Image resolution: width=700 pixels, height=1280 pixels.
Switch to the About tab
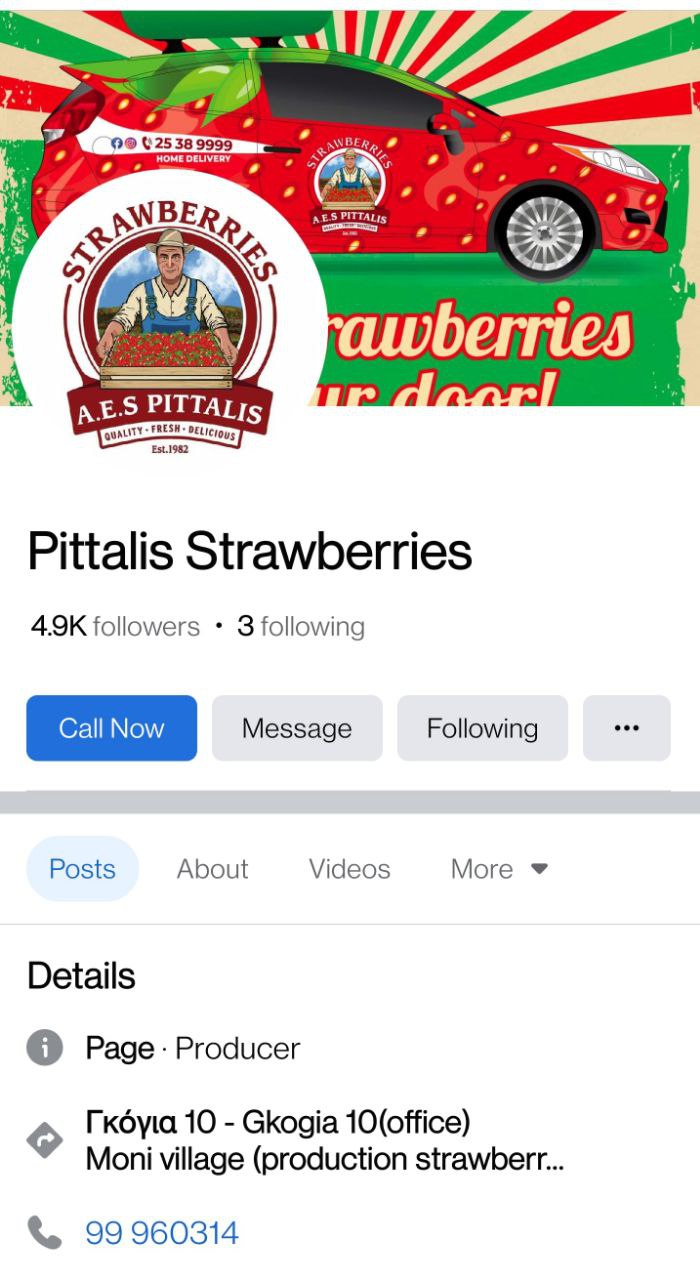click(213, 869)
